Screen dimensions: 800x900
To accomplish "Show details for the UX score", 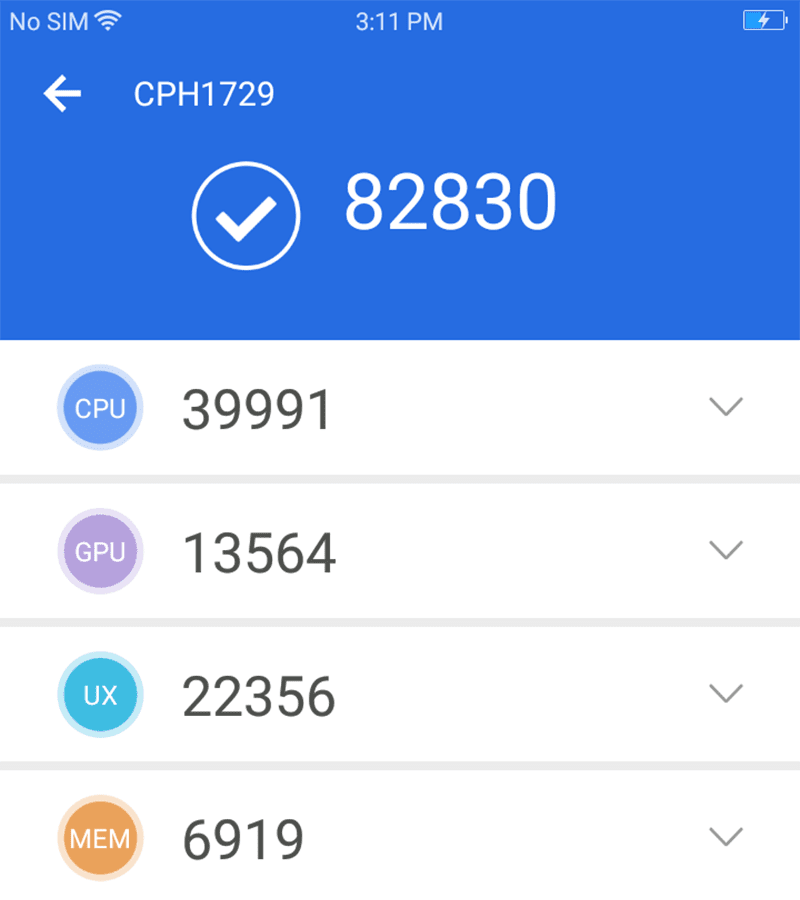I will click(x=725, y=692).
